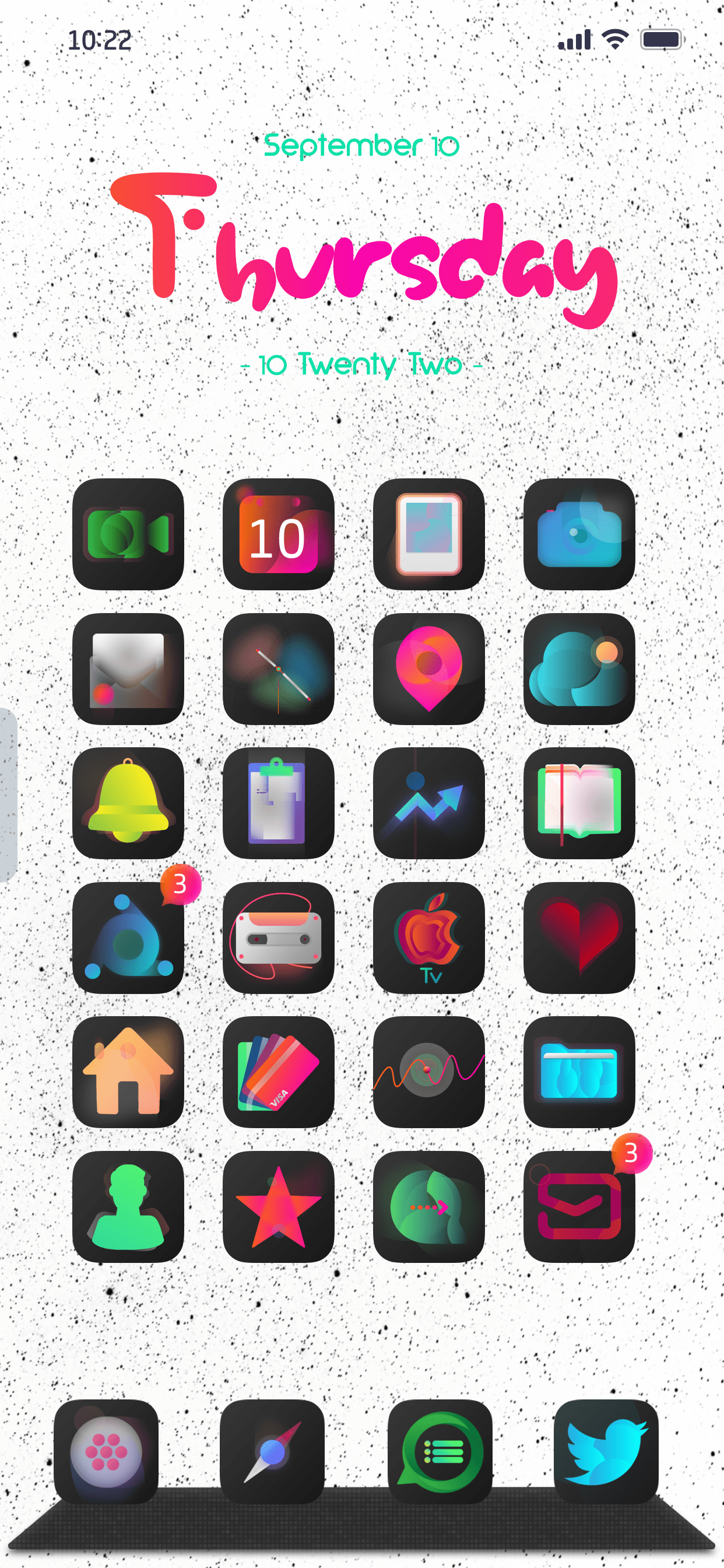The image size is (724, 1568).
Task: Launch the blue Camera app
Action: (x=579, y=534)
